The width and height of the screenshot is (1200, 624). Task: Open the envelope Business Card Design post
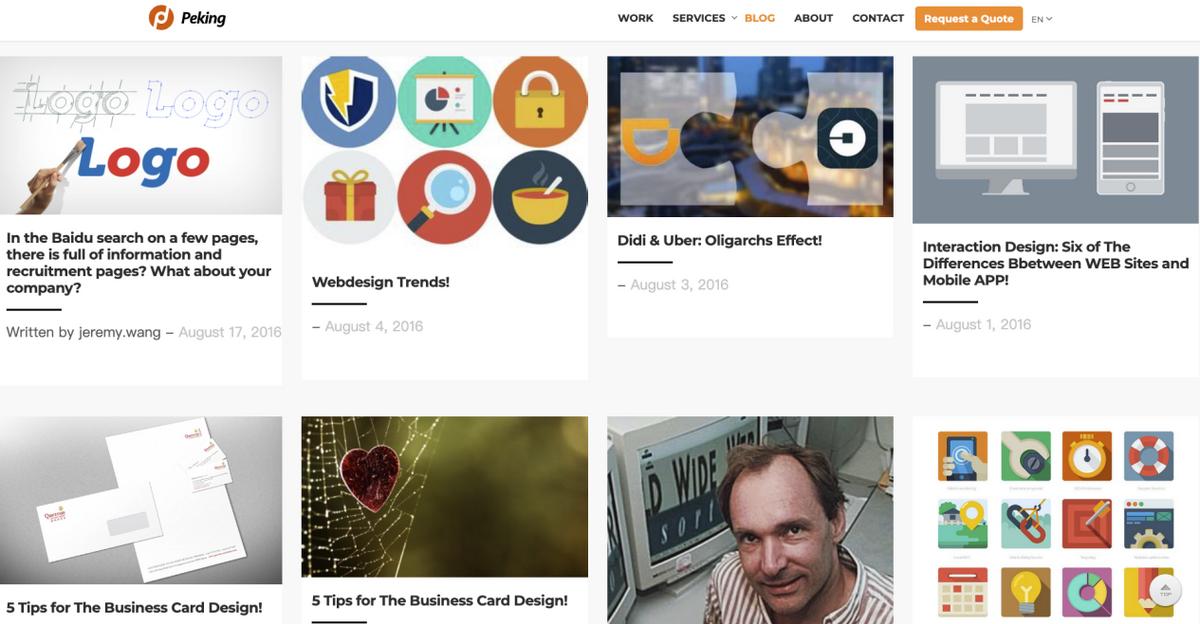coord(134,607)
